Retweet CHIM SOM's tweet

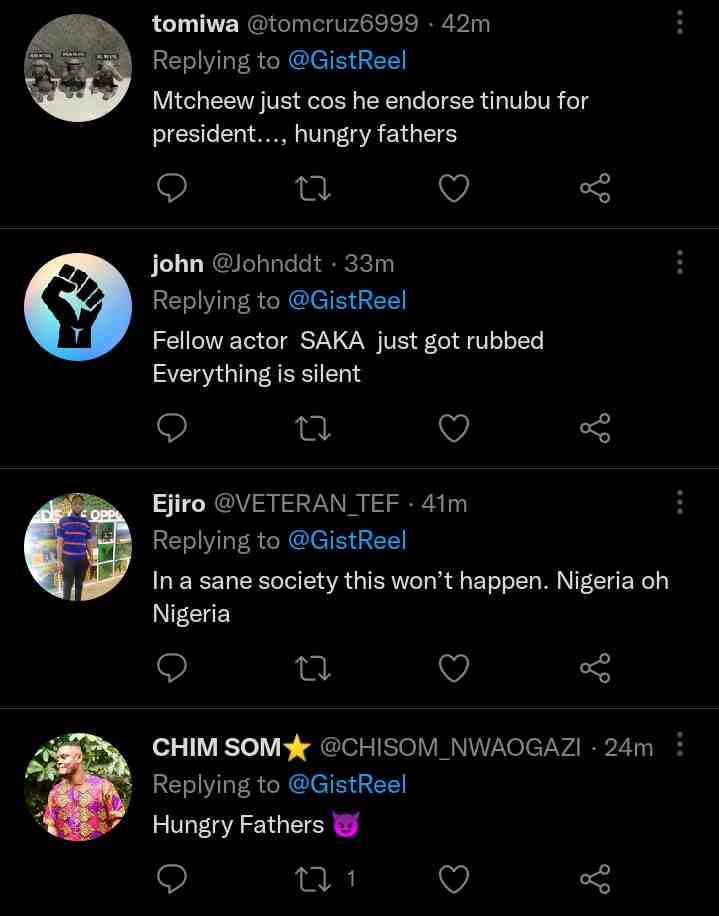pos(314,879)
